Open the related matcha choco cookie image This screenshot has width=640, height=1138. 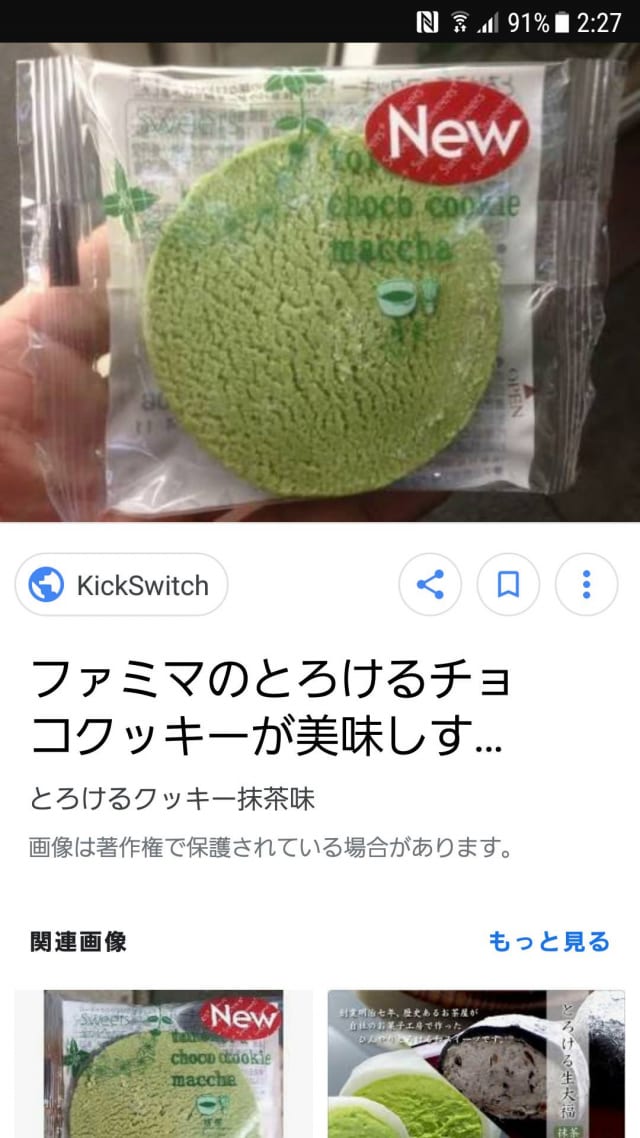pyautogui.click(x=163, y=1063)
